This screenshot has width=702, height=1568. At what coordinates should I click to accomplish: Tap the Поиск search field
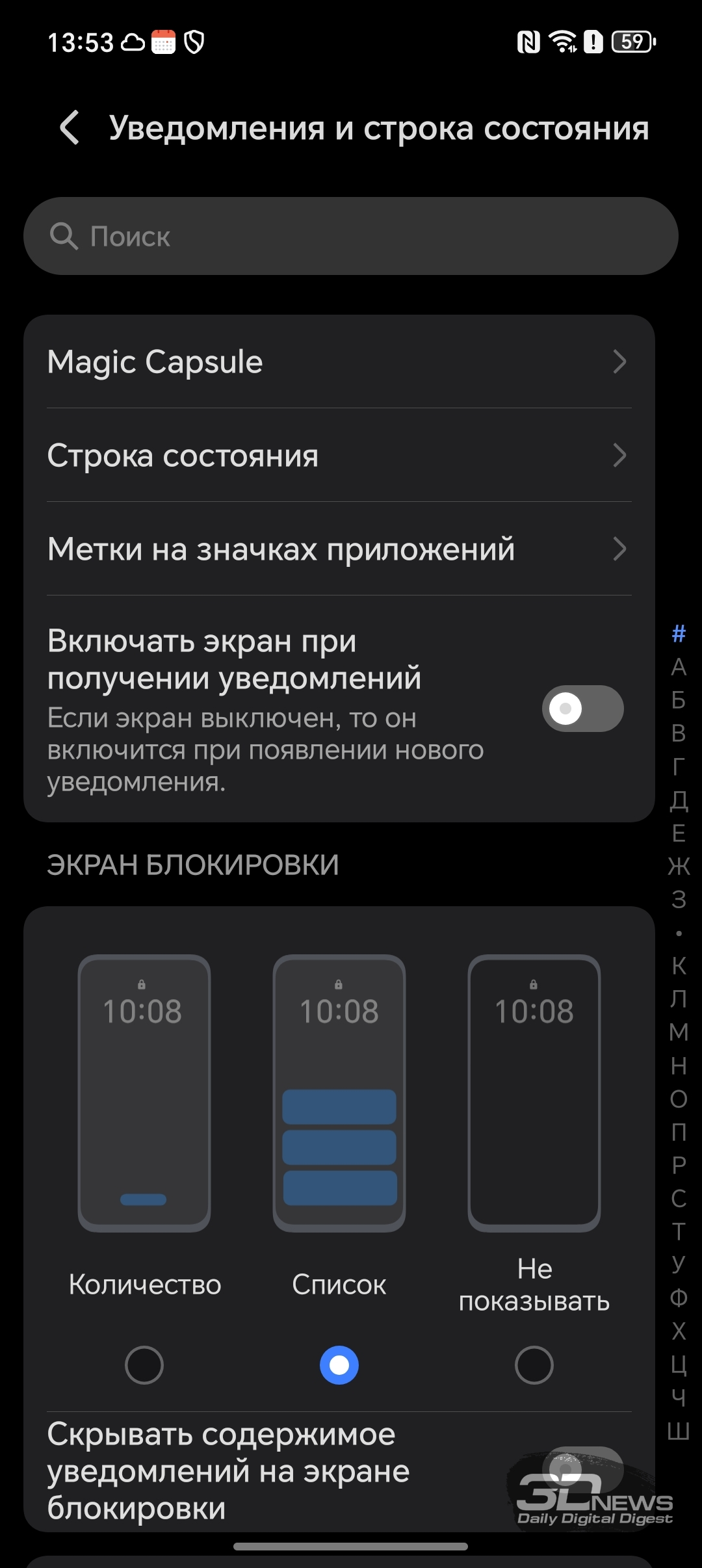pyautogui.click(x=351, y=236)
